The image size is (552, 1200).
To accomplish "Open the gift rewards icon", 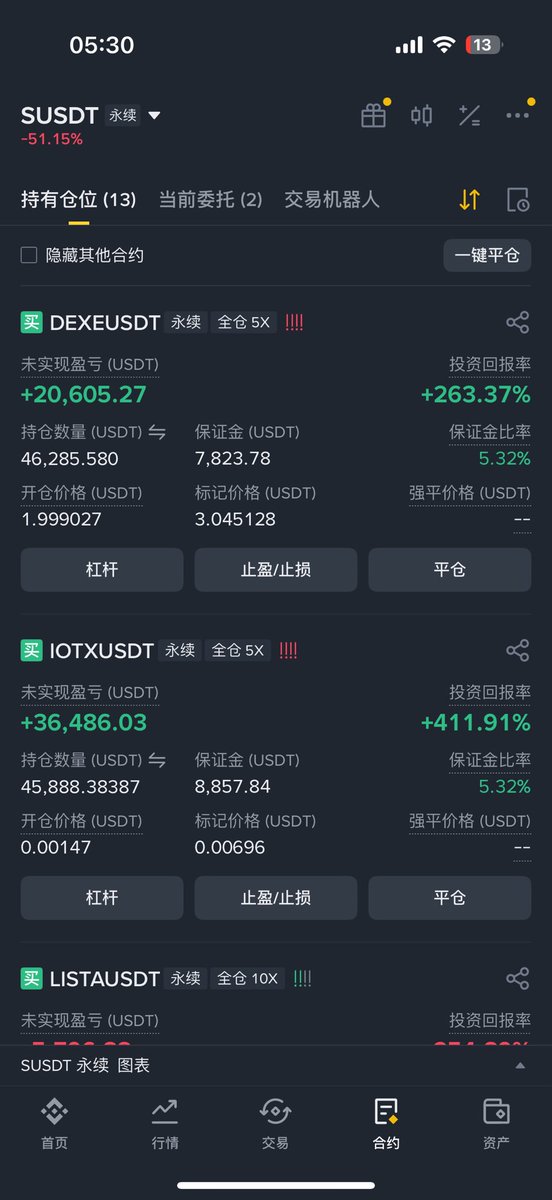I will click(373, 116).
